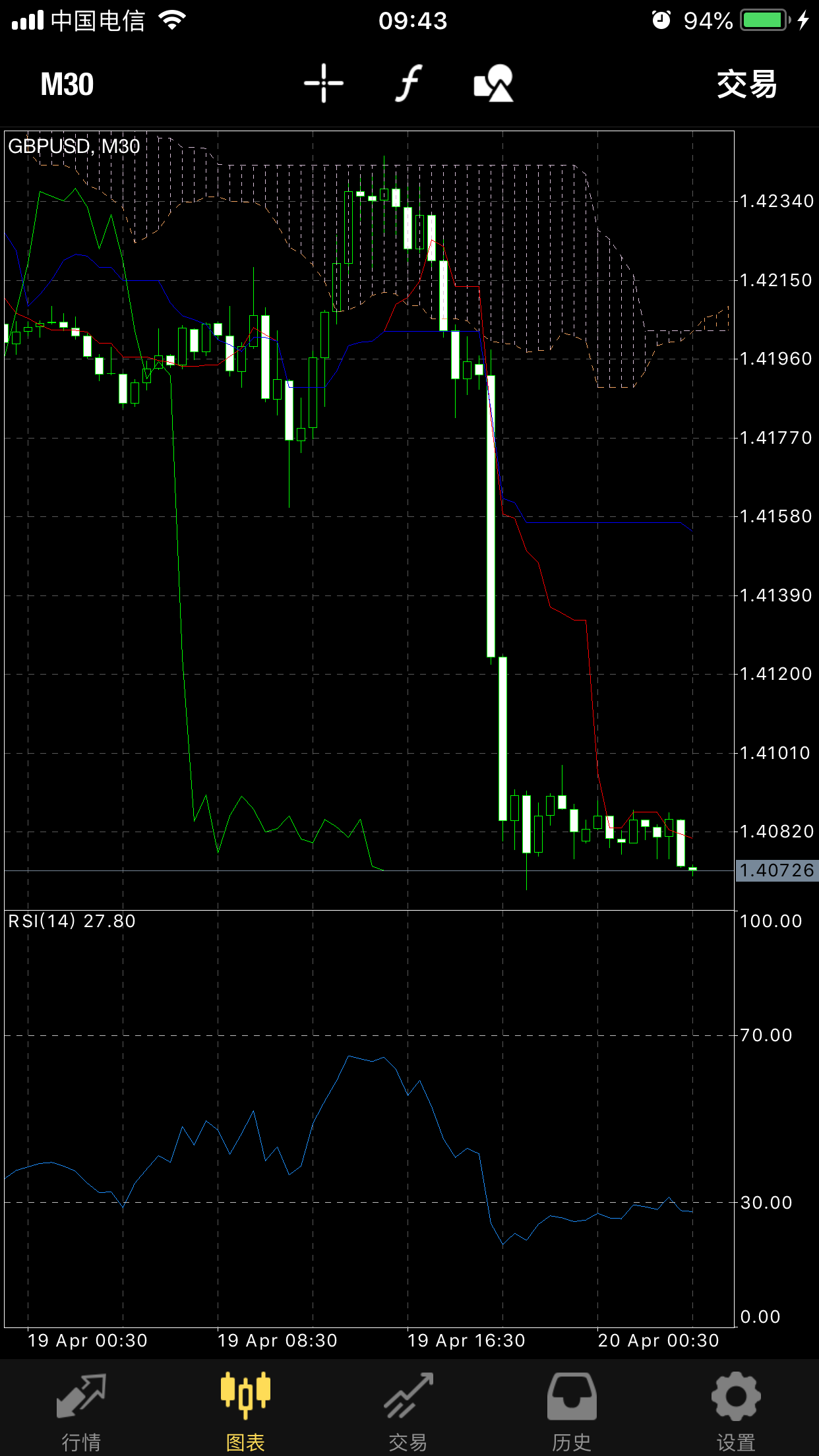Tap 交易 at top right
Screen dimensions: 819x1456
coord(746,84)
